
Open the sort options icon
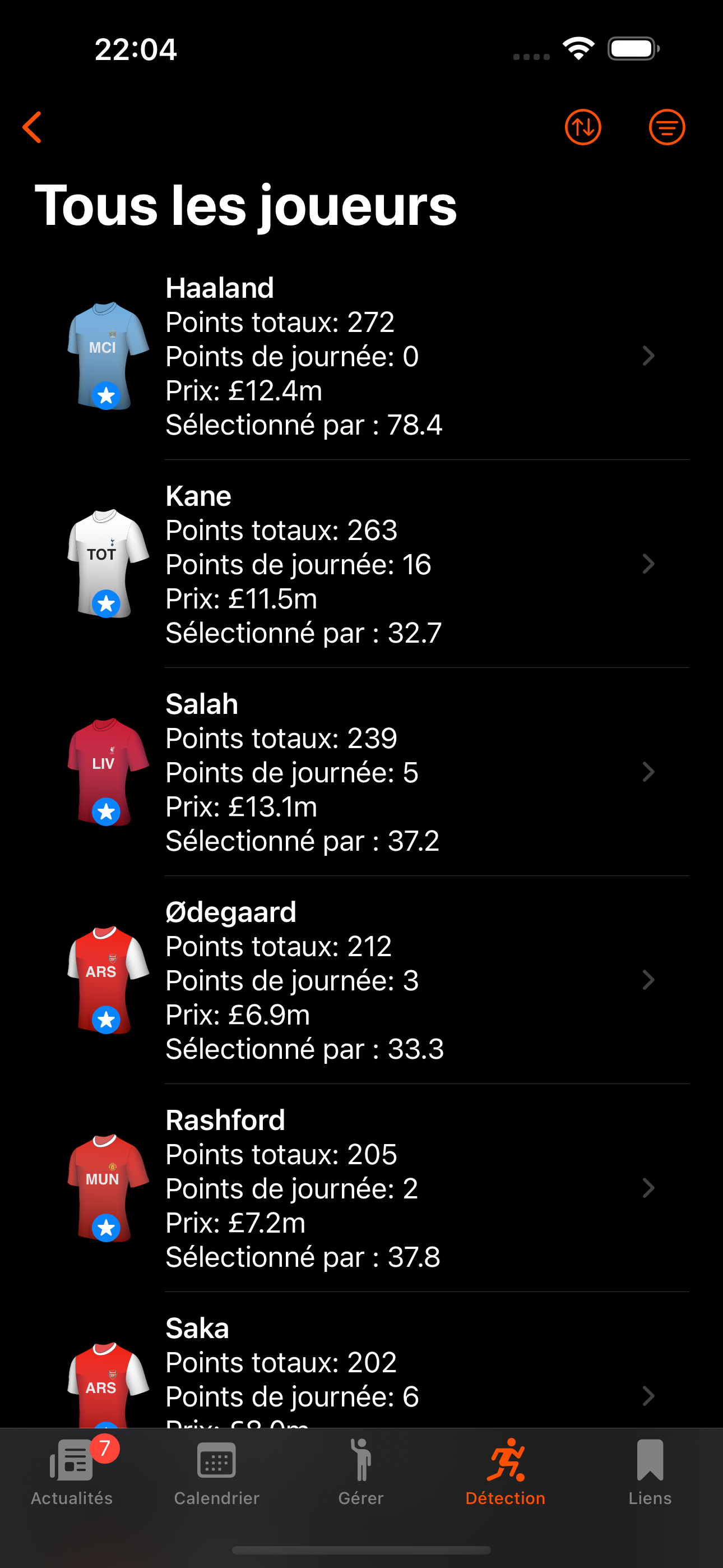click(x=582, y=127)
